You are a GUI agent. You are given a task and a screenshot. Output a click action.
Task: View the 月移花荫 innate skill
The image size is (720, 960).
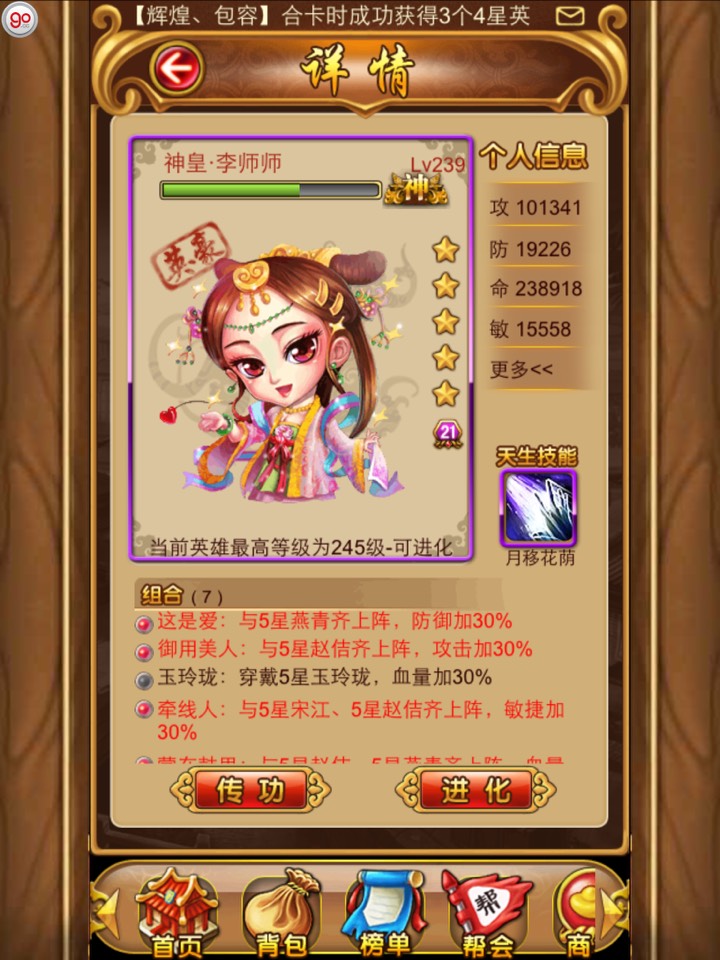coord(538,508)
